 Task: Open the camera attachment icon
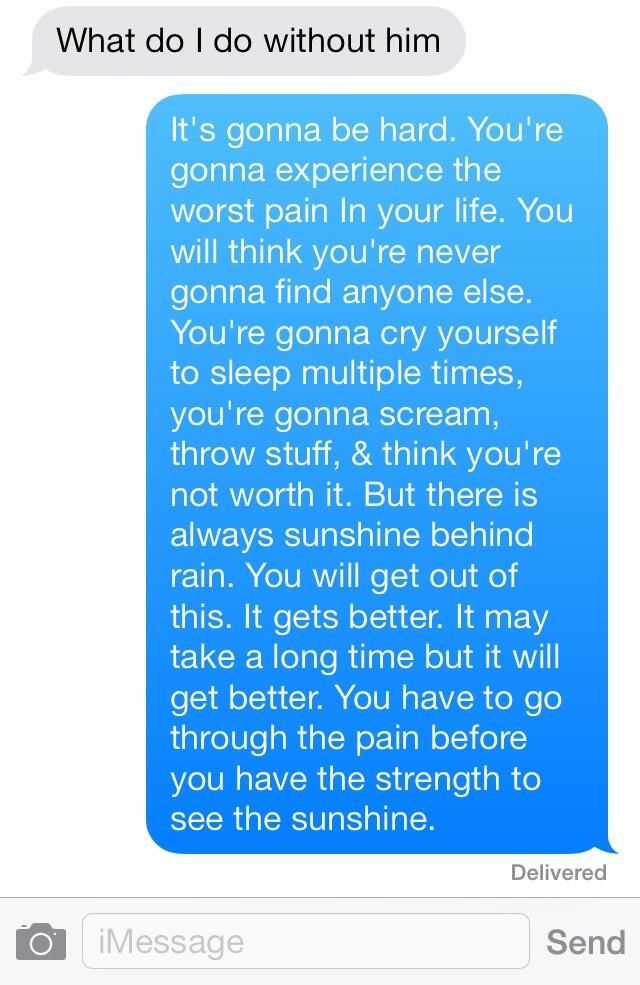(41, 942)
